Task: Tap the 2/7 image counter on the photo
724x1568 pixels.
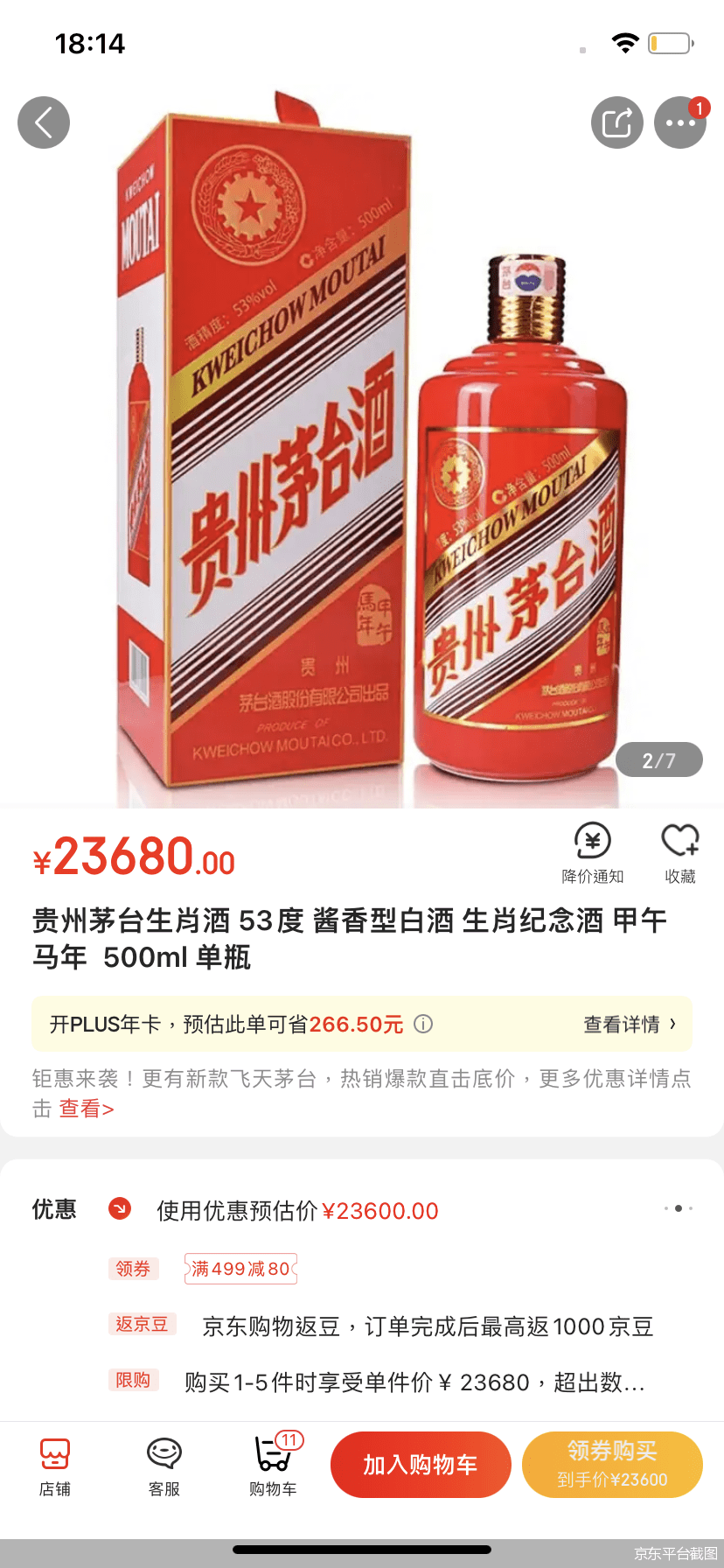Action: (658, 759)
